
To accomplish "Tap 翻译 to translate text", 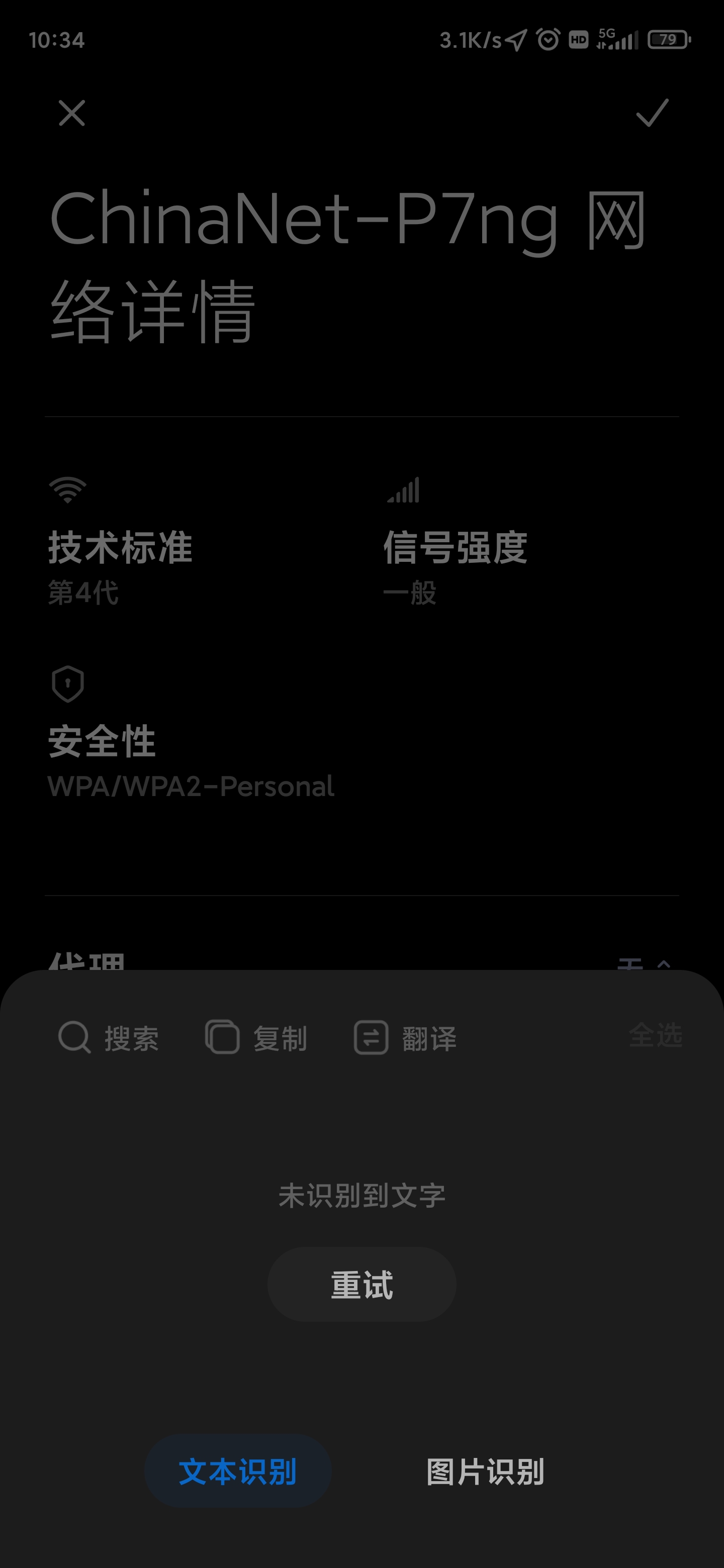I will 406,1038.
